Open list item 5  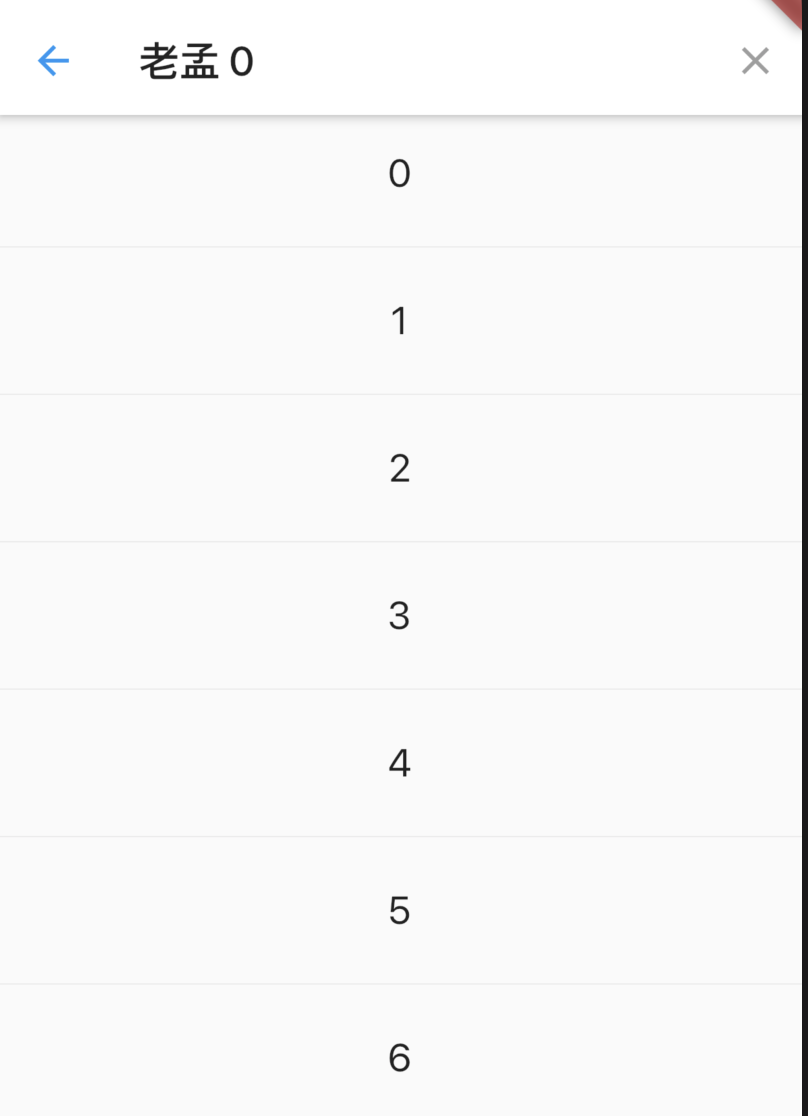point(399,910)
